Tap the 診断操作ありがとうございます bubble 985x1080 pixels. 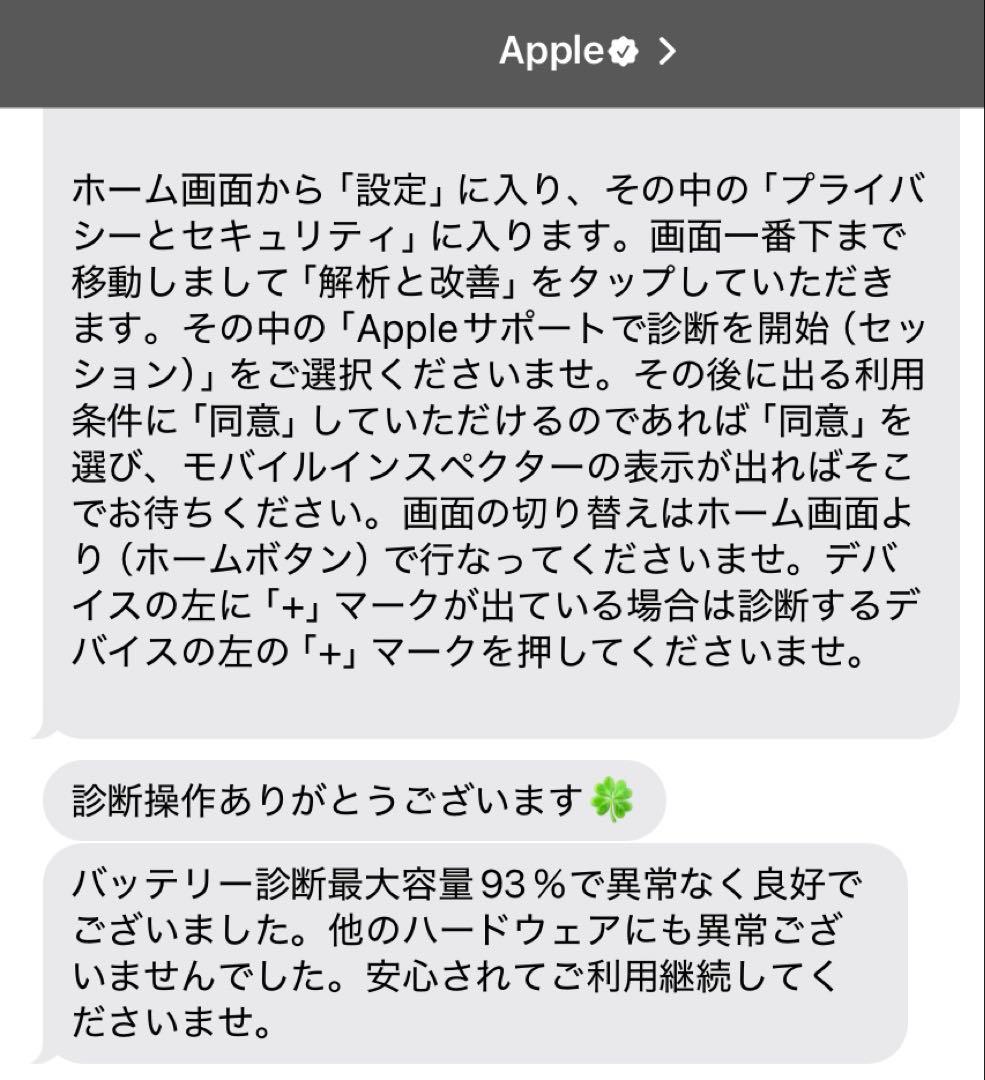point(350,797)
